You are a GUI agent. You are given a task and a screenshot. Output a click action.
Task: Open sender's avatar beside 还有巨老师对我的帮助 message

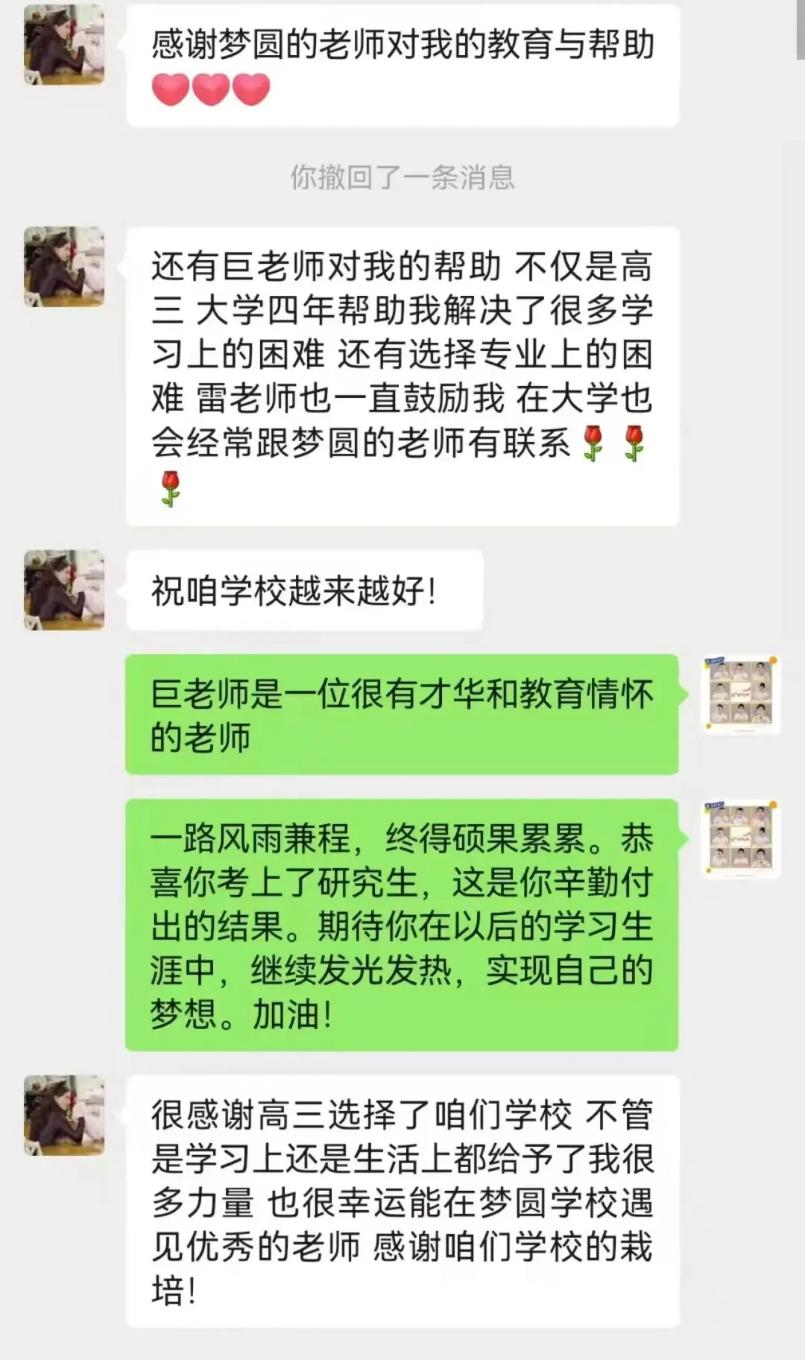point(64,266)
